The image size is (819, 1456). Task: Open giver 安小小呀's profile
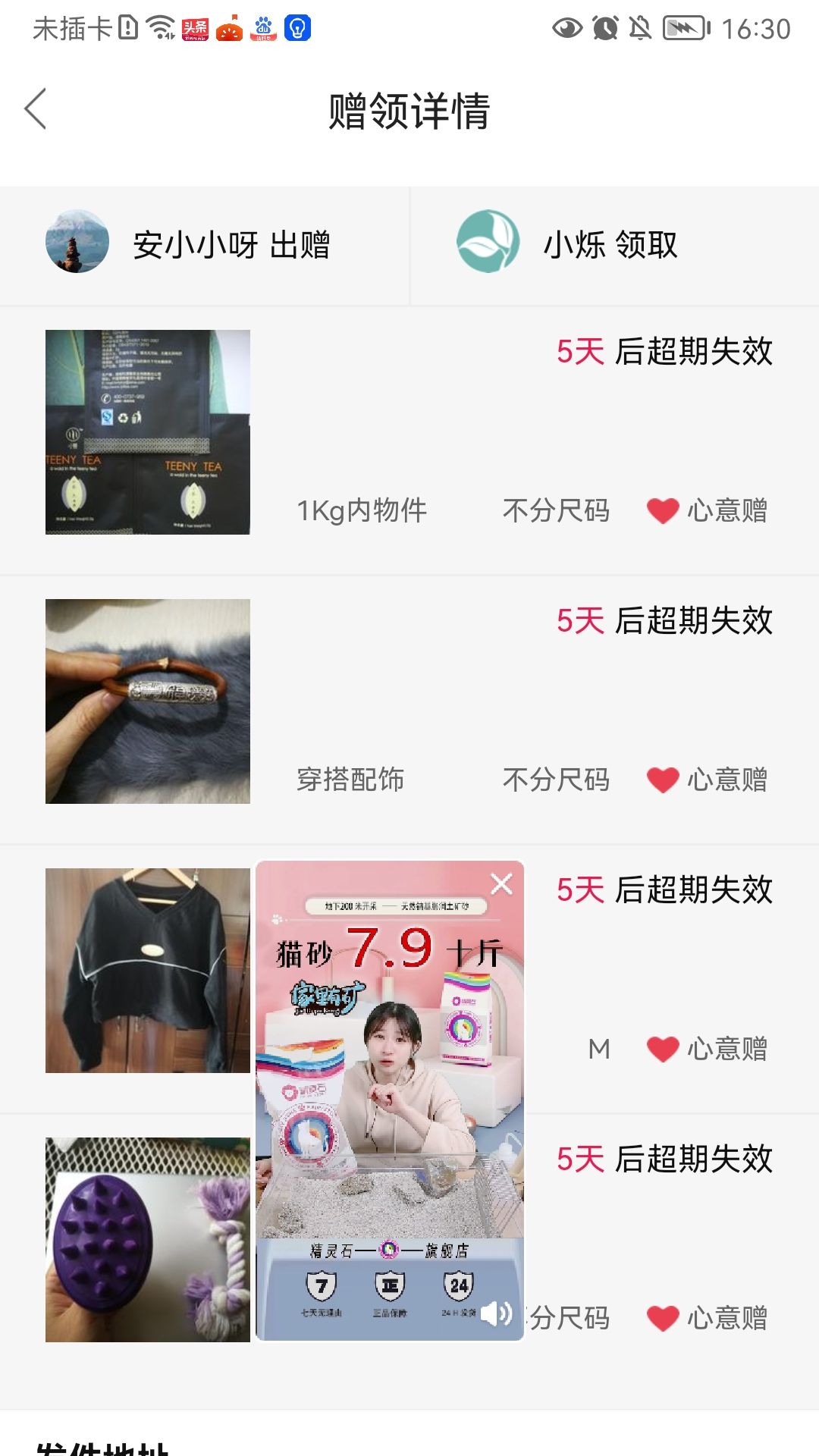[x=77, y=242]
